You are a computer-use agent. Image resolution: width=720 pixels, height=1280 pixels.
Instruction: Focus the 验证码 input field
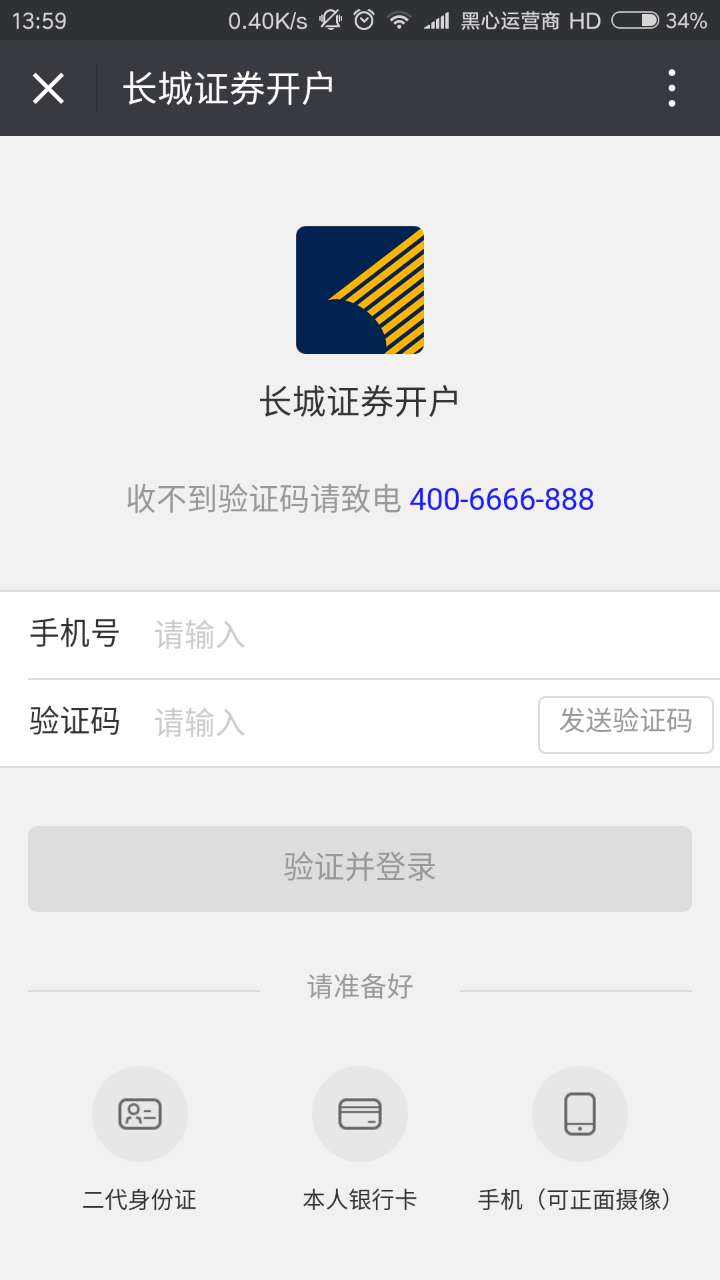tap(340, 722)
